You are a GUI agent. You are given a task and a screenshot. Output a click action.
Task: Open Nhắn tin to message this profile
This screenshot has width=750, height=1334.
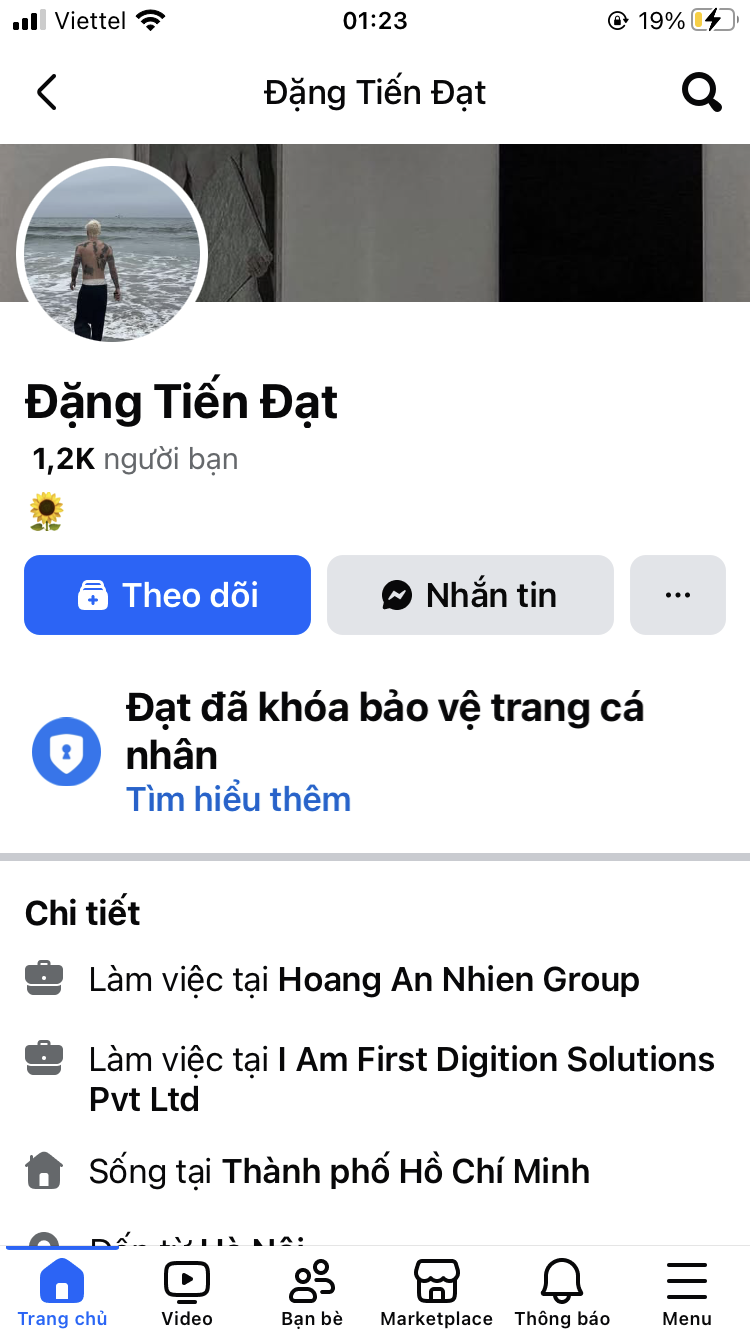pos(470,595)
